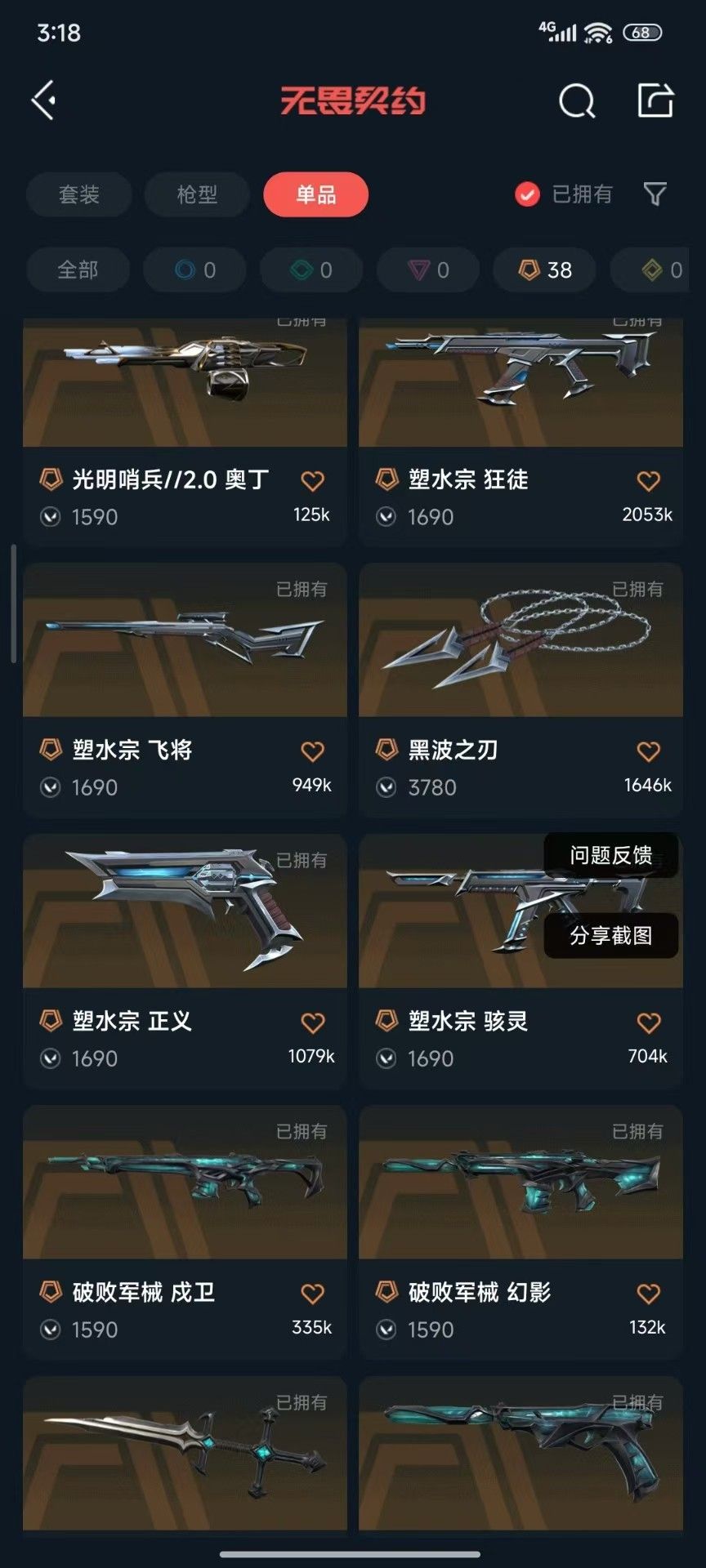Go back with the top-left arrow
This screenshot has height=1568, width=706.
44,100
